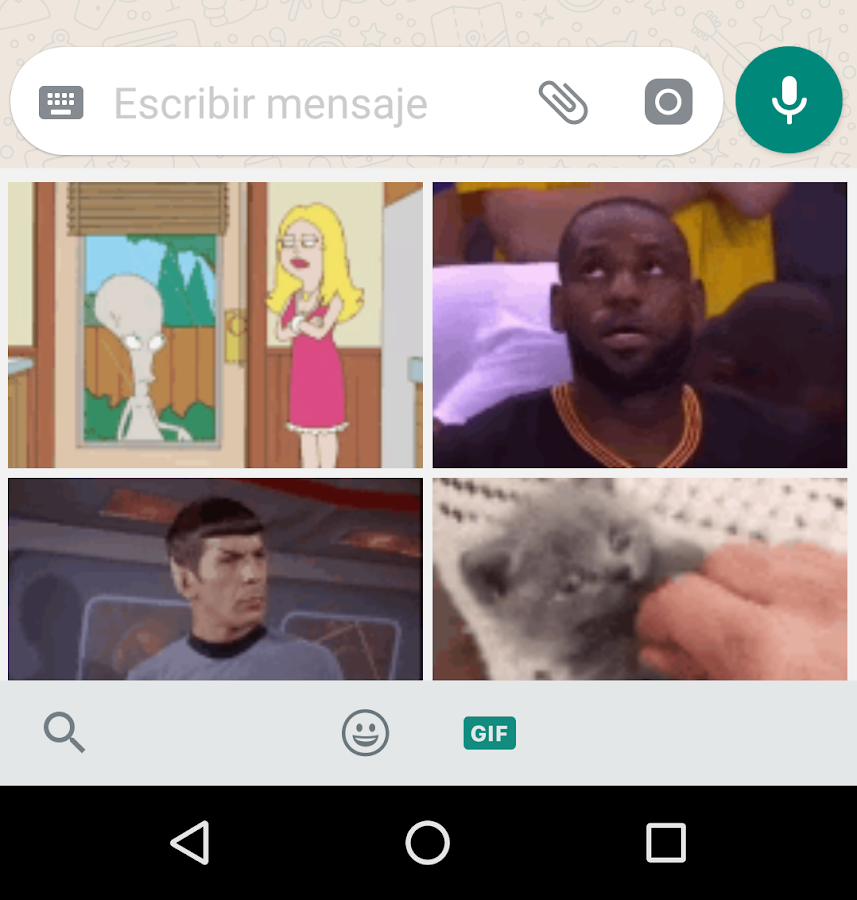Switch to the keyboard input
The image size is (857, 900).
(x=61, y=102)
